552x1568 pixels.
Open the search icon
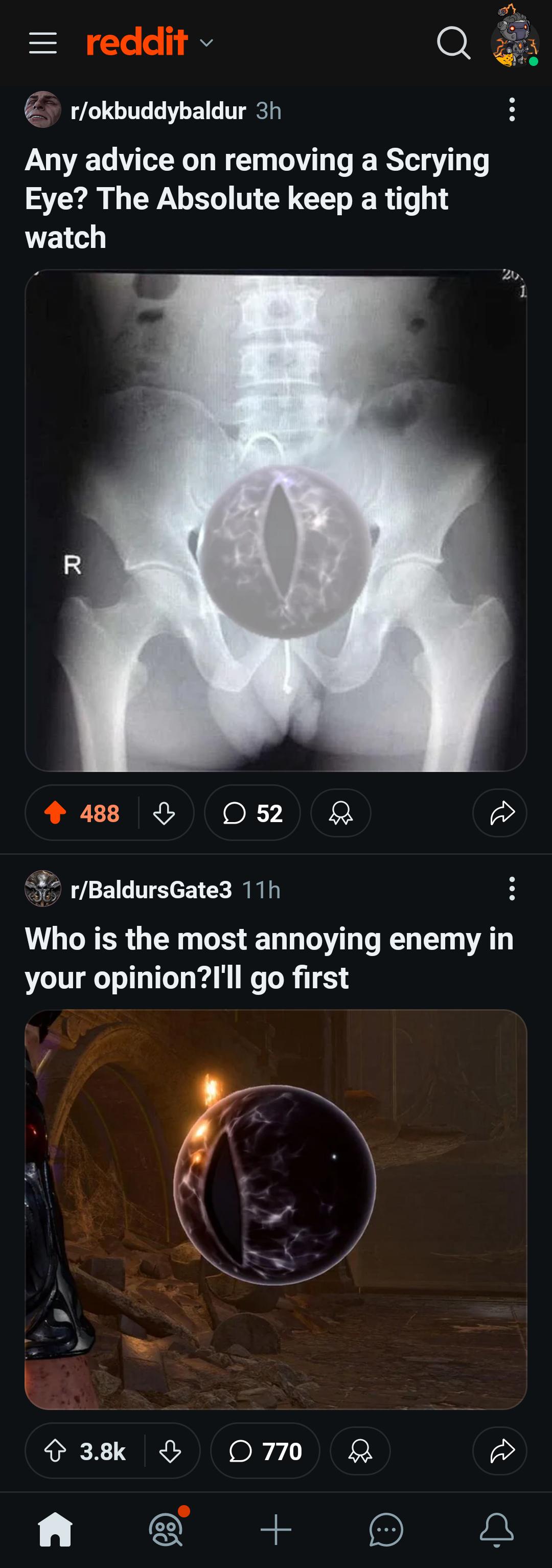[453, 43]
